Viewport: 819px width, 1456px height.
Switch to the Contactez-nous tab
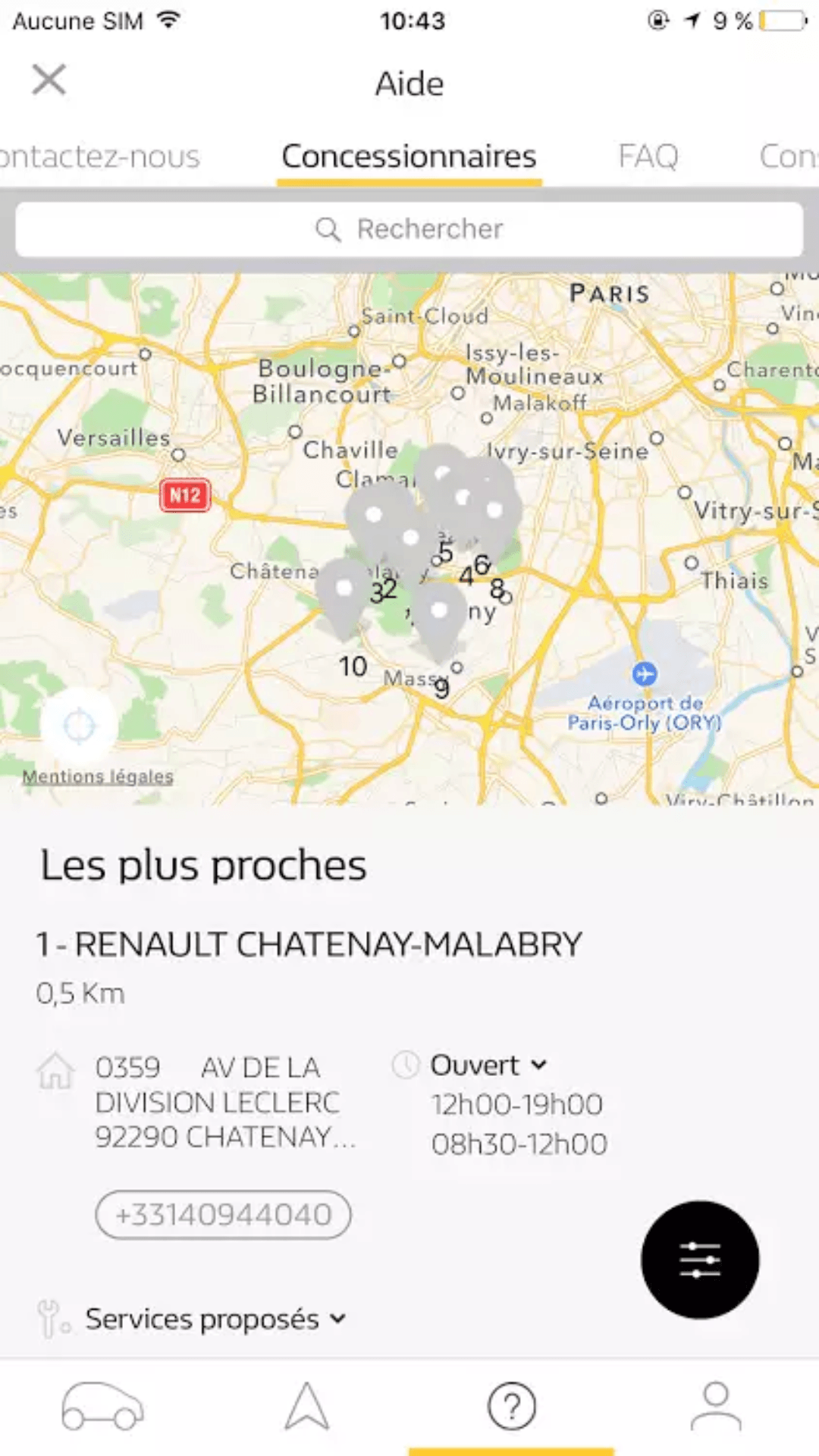tap(99, 157)
